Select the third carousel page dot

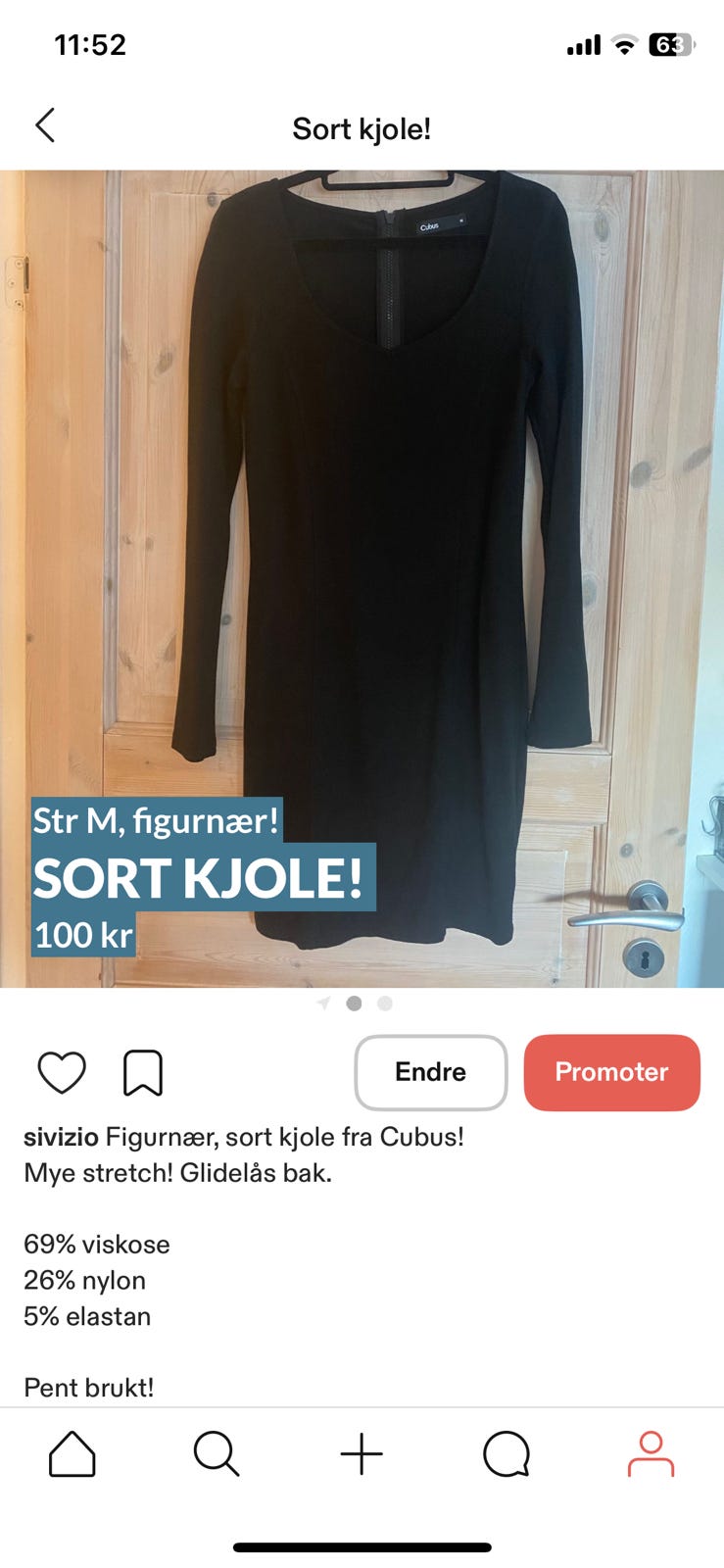[384, 1004]
